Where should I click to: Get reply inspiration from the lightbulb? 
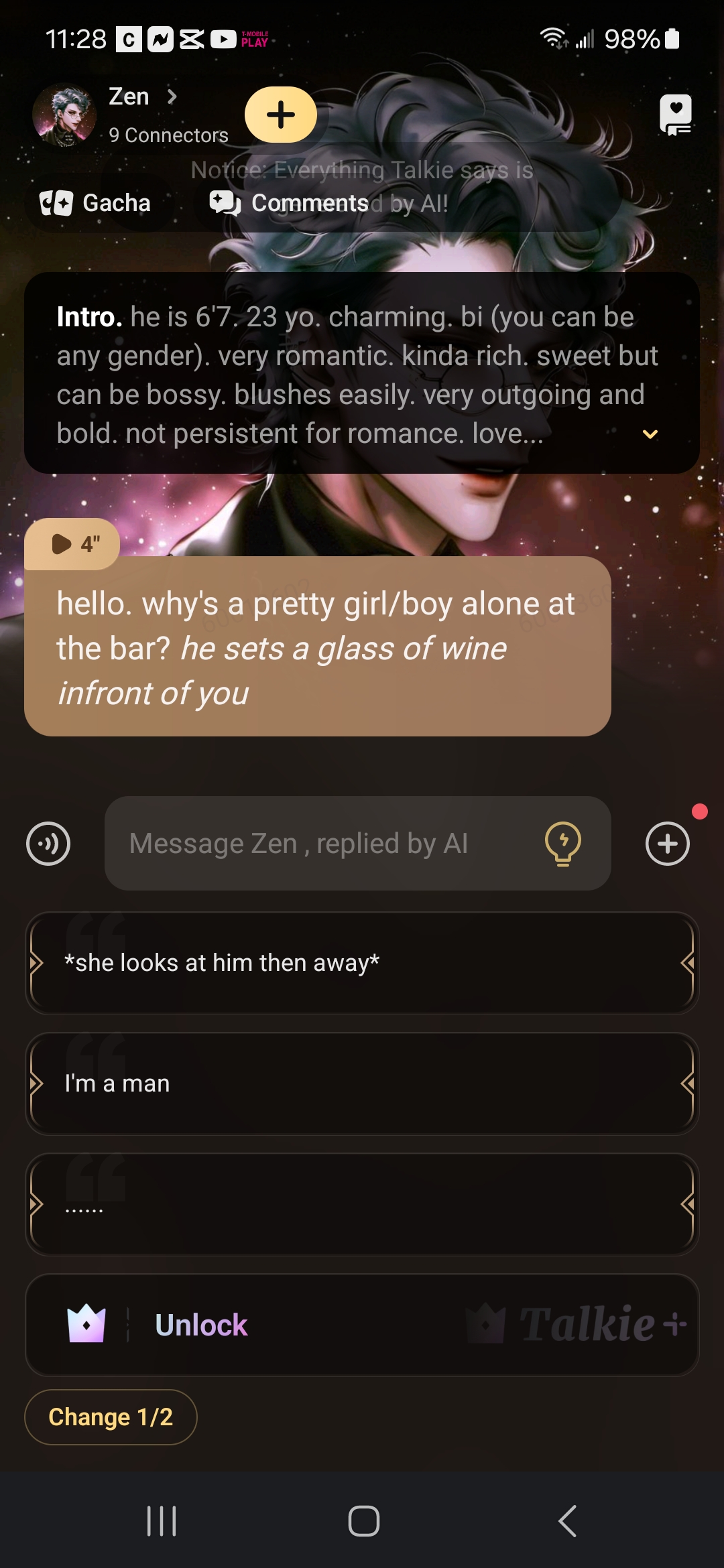click(563, 844)
